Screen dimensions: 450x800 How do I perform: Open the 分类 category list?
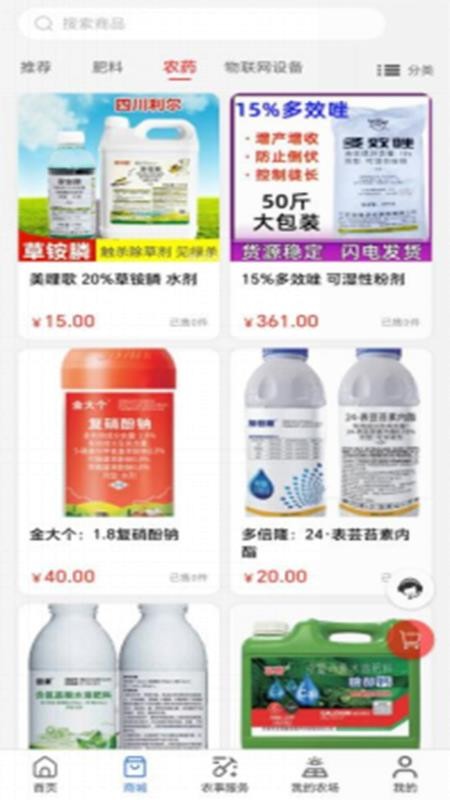pos(405,70)
